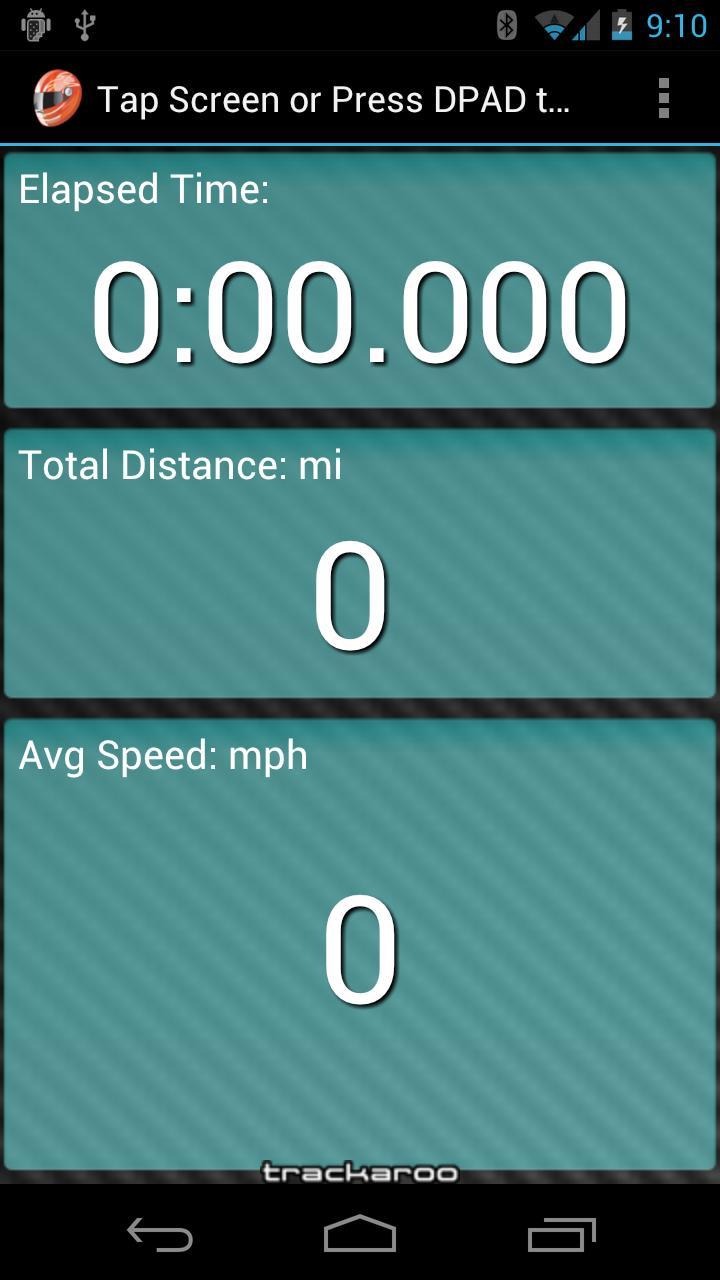The width and height of the screenshot is (720, 1280).
Task: Tap the Avg Speed panel
Action: (360, 940)
